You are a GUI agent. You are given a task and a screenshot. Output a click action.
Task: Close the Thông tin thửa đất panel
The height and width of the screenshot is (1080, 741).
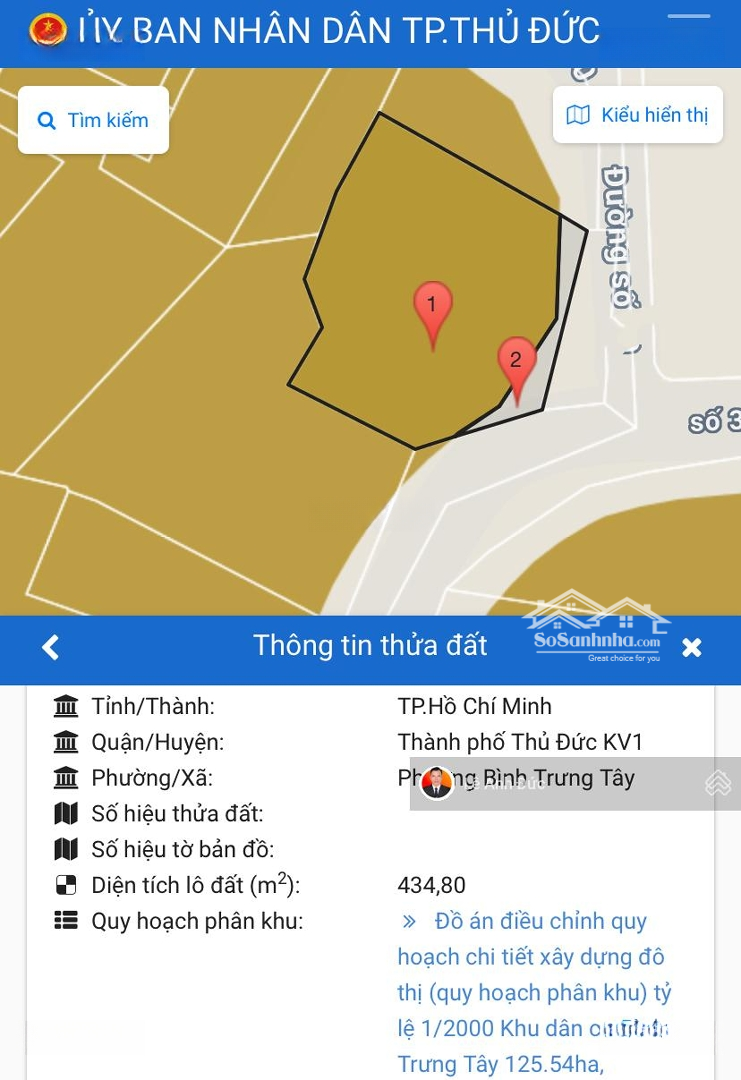pyautogui.click(x=691, y=648)
